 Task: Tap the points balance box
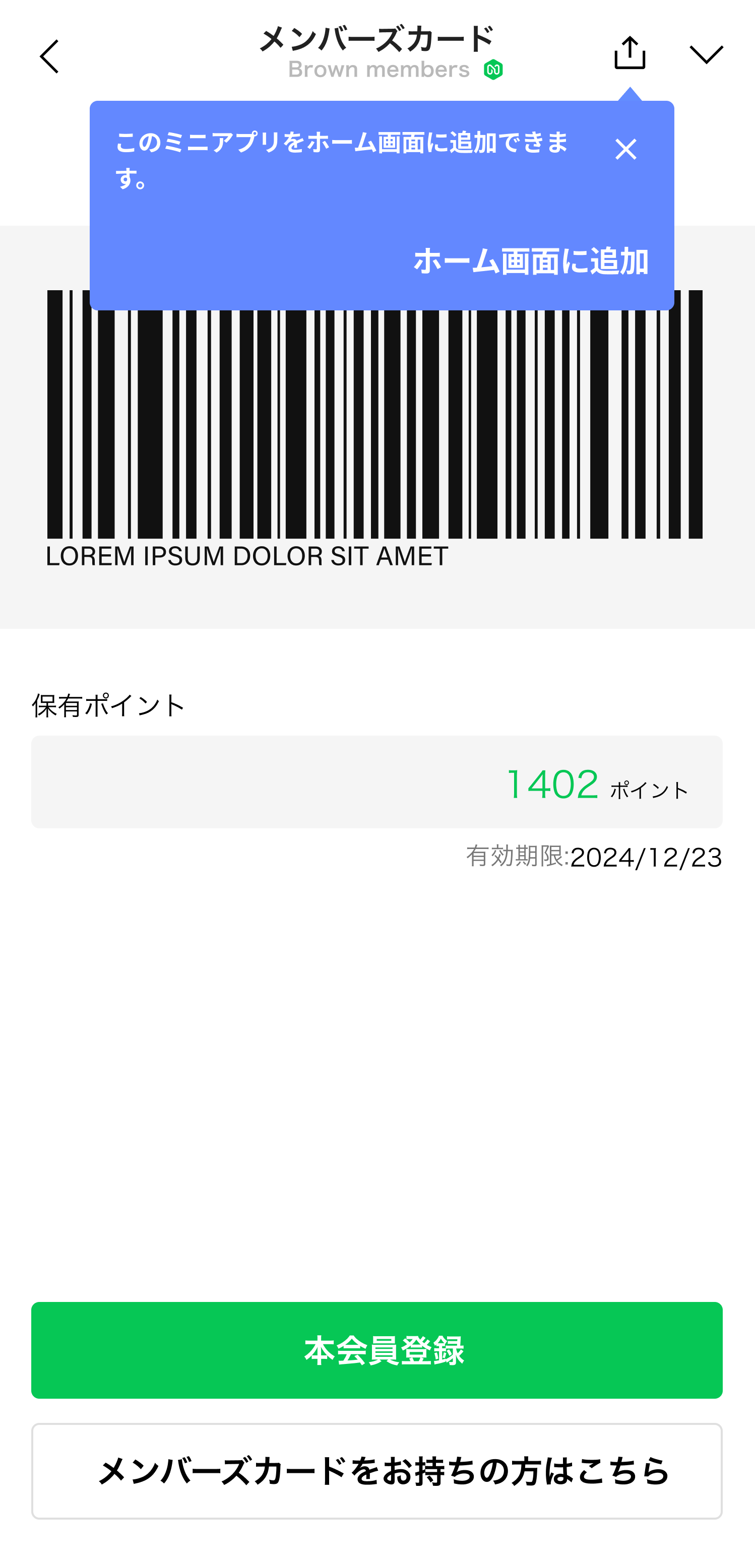(378, 782)
